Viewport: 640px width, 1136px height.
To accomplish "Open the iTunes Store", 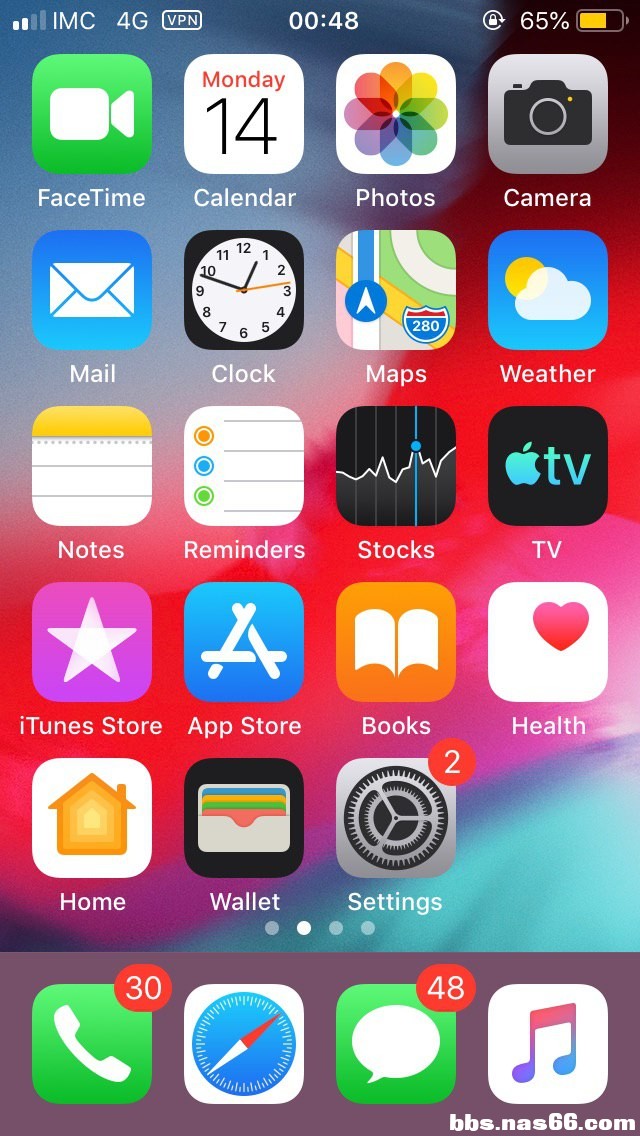I will click(92, 642).
